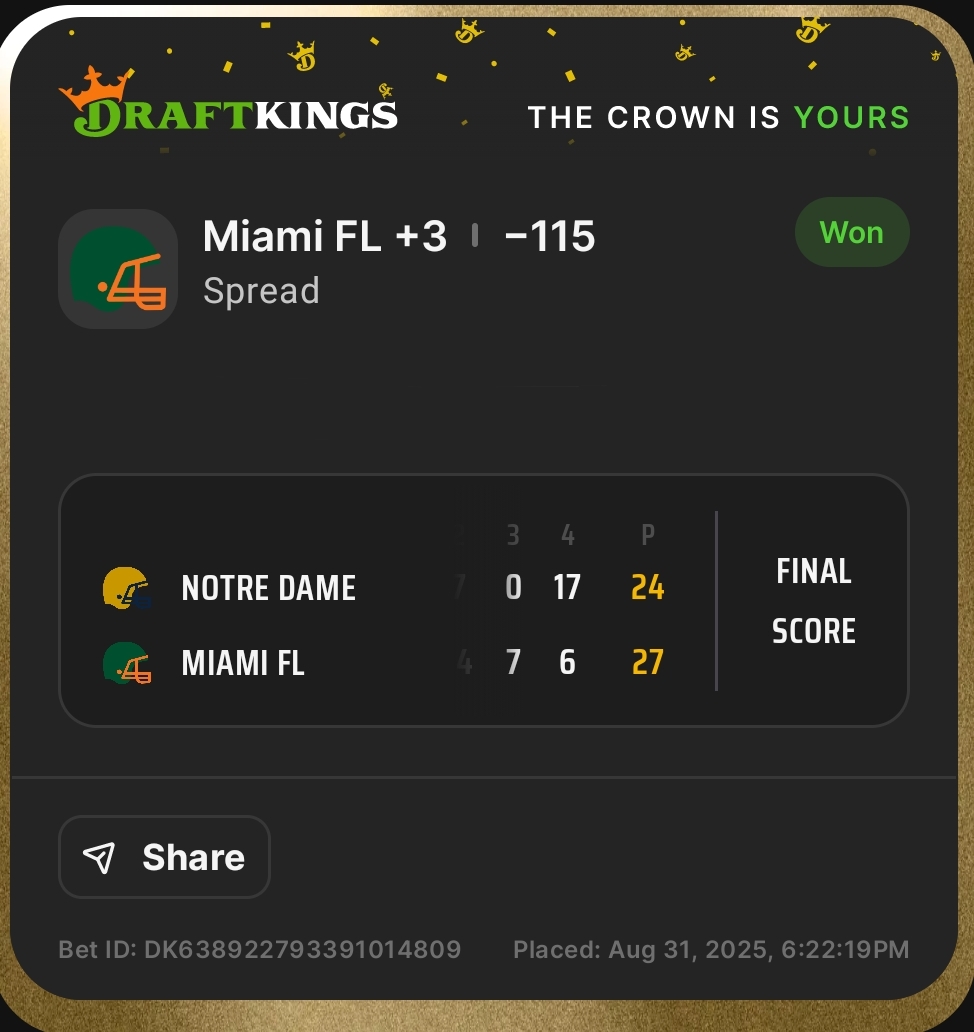Screen dimensions: 974x1032
Task: Share the winning Miami FL bet
Action: coord(165,857)
